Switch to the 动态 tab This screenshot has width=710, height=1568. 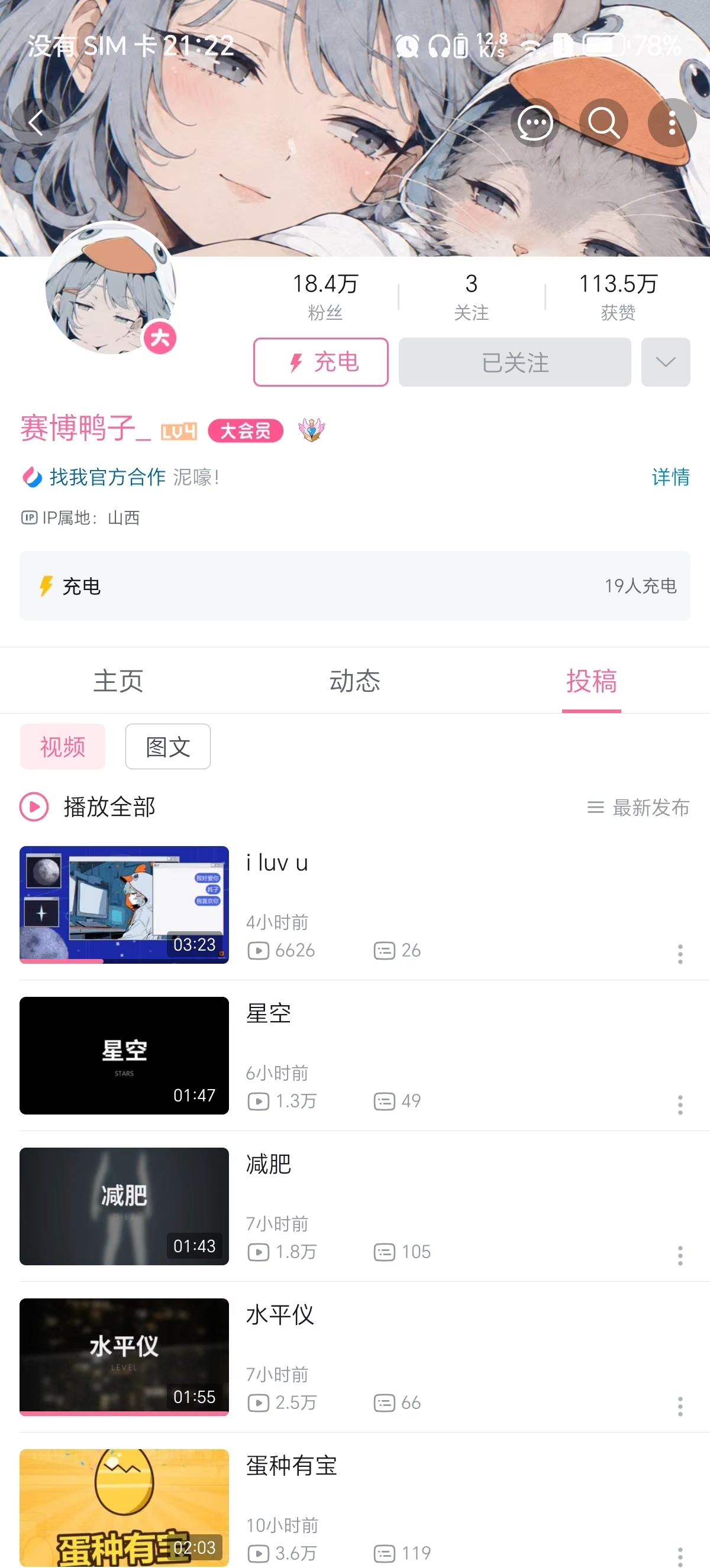point(355,681)
